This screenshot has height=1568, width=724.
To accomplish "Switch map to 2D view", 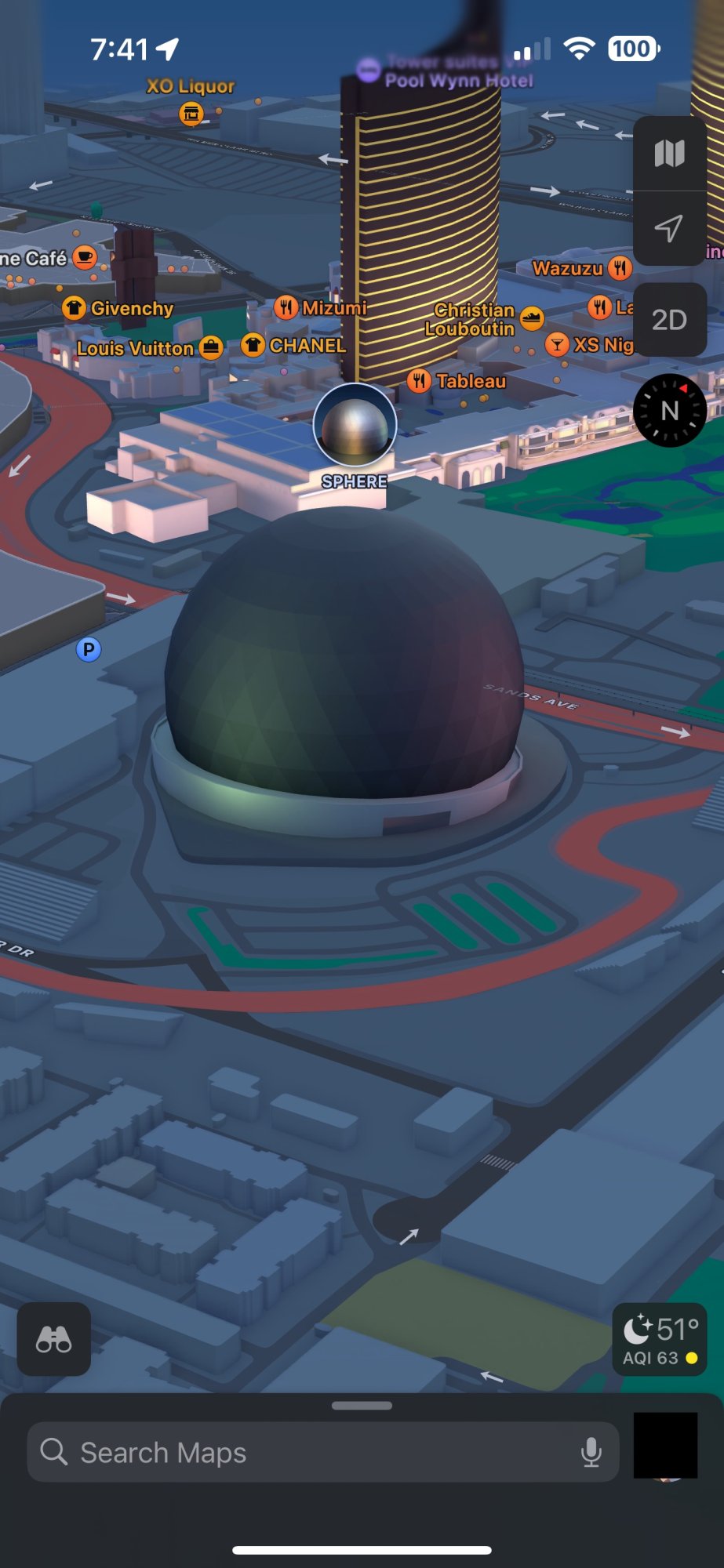I will click(x=669, y=320).
